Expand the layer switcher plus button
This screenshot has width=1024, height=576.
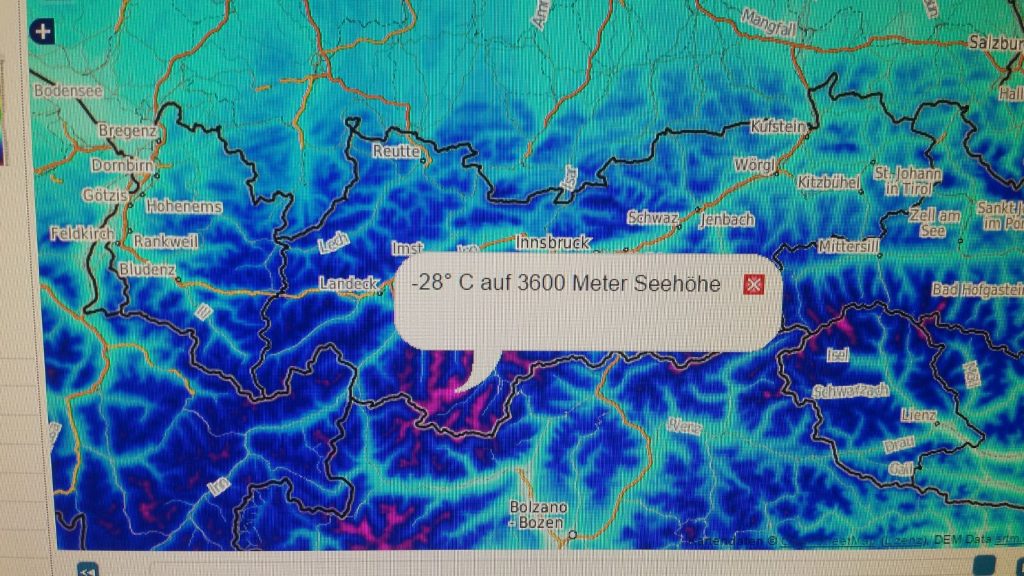(43, 31)
